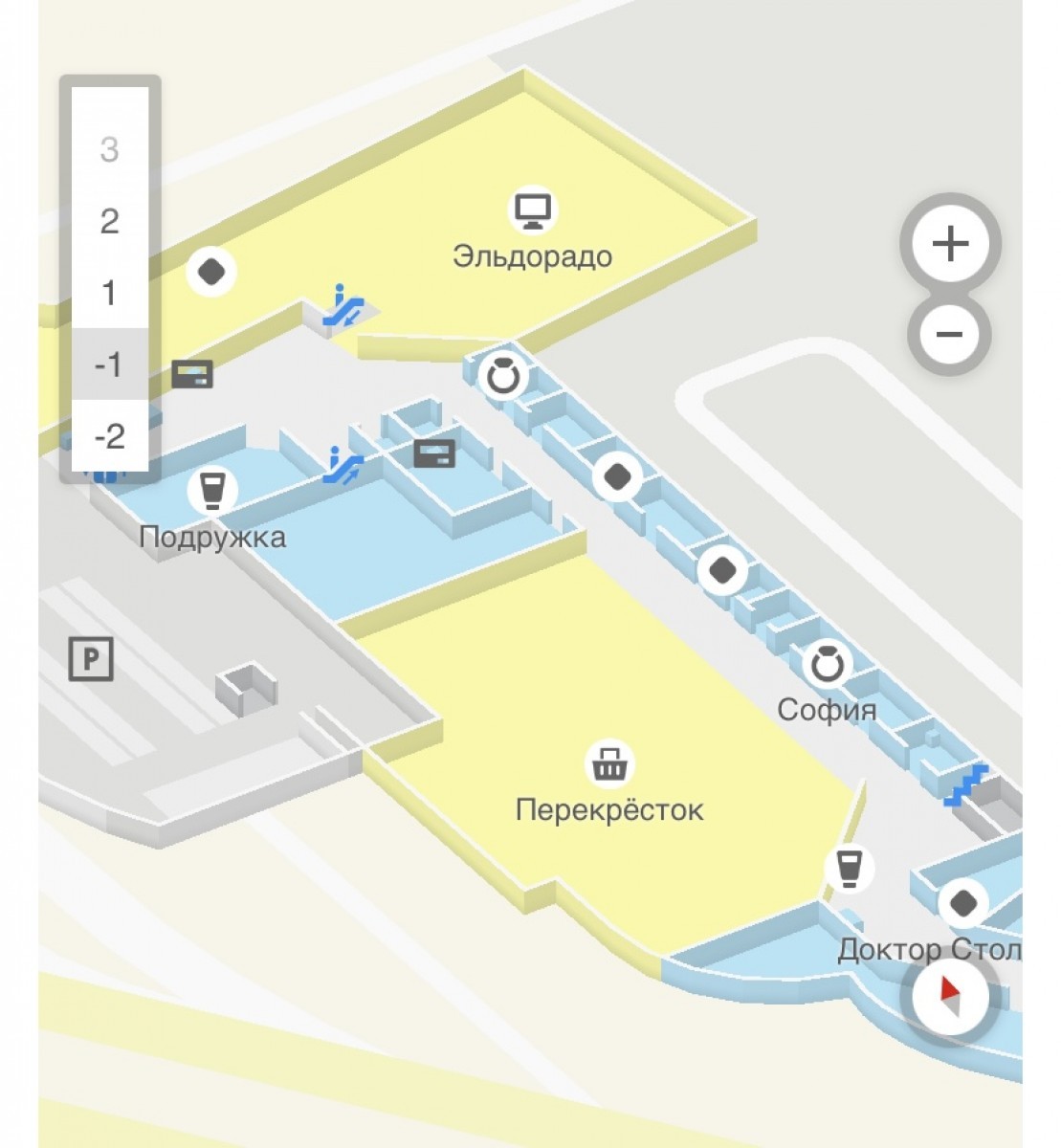Open the Эльдорадо store marker
Image resolution: width=1061 pixels, height=1148 pixels.
click(533, 210)
